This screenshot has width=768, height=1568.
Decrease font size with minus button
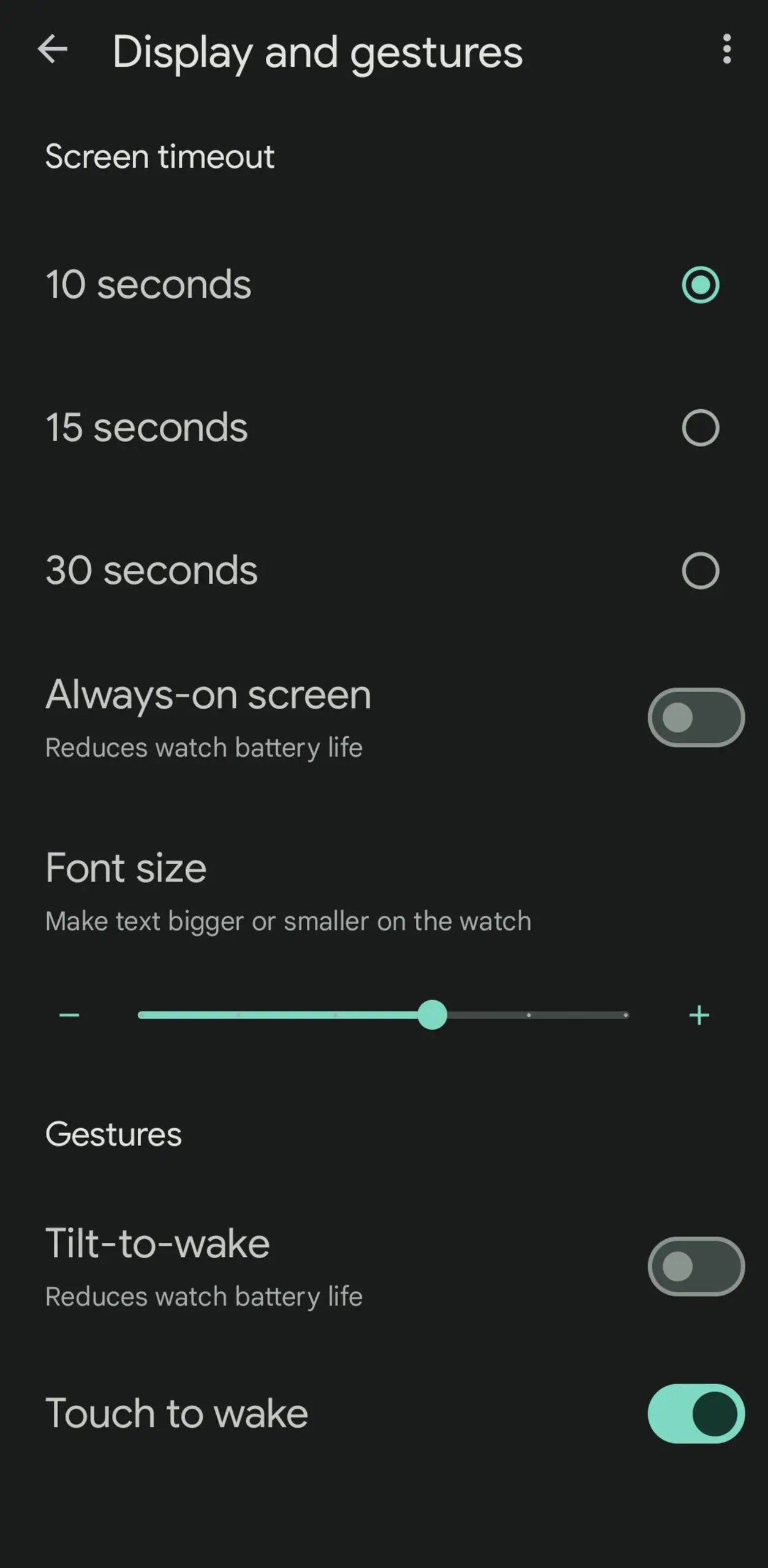click(x=69, y=1015)
